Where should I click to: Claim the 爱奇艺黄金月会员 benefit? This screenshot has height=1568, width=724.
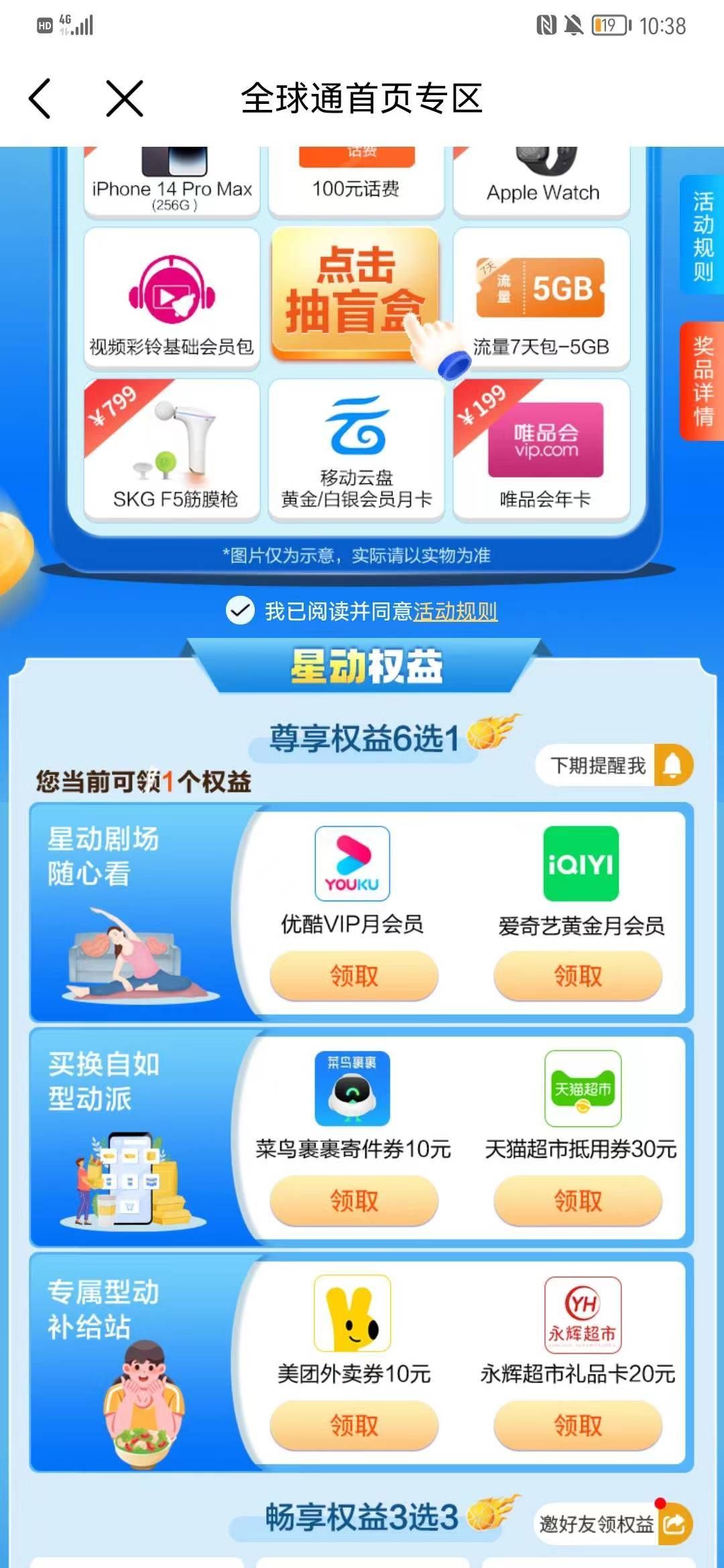[578, 976]
